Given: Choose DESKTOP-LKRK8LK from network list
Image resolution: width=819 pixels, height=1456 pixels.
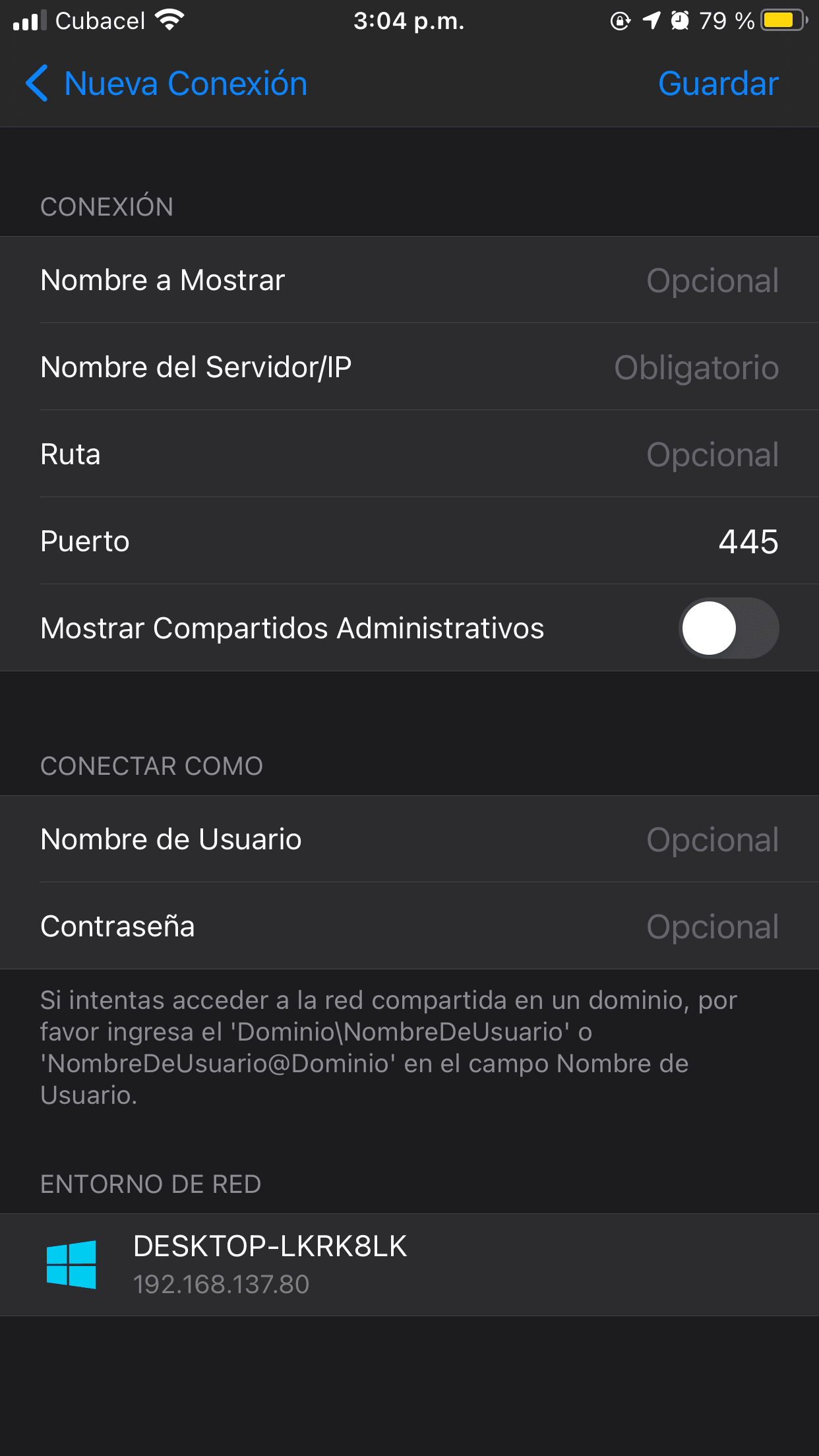Looking at the screenshot, I should click(409, 1265).
